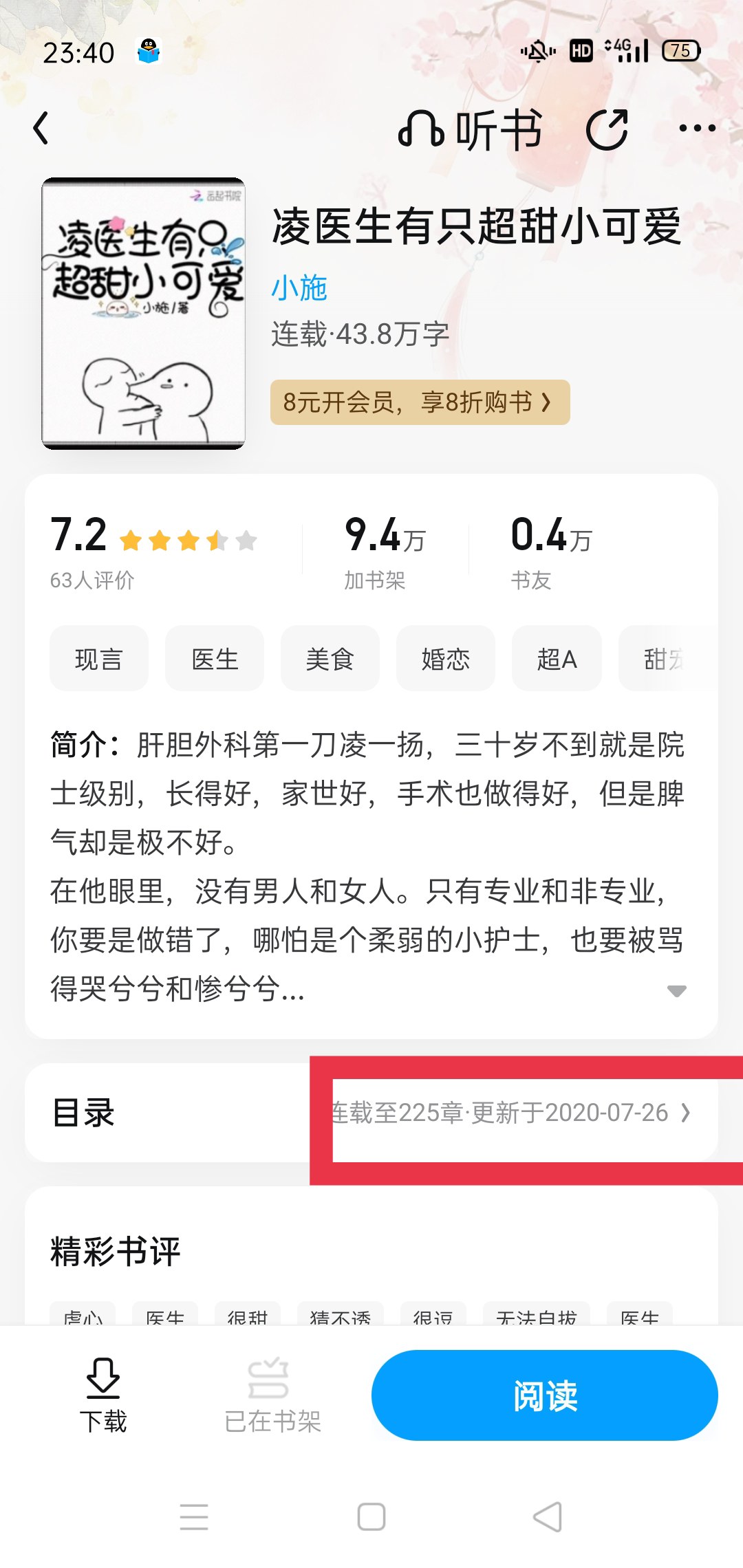Tap the 已在书架 bookshelf button

click(x=272, y=1395)
